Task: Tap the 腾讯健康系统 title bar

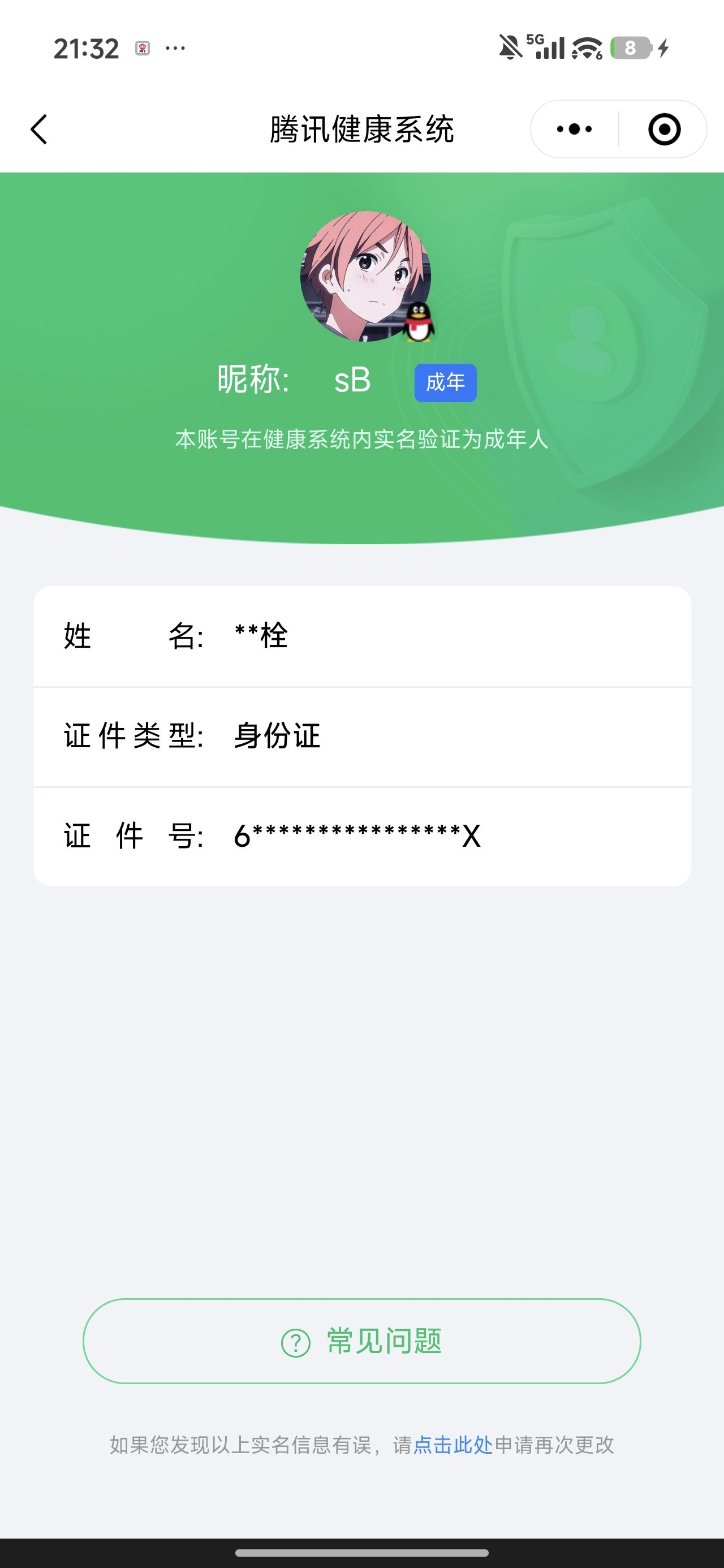Action: tap(361, 129)
